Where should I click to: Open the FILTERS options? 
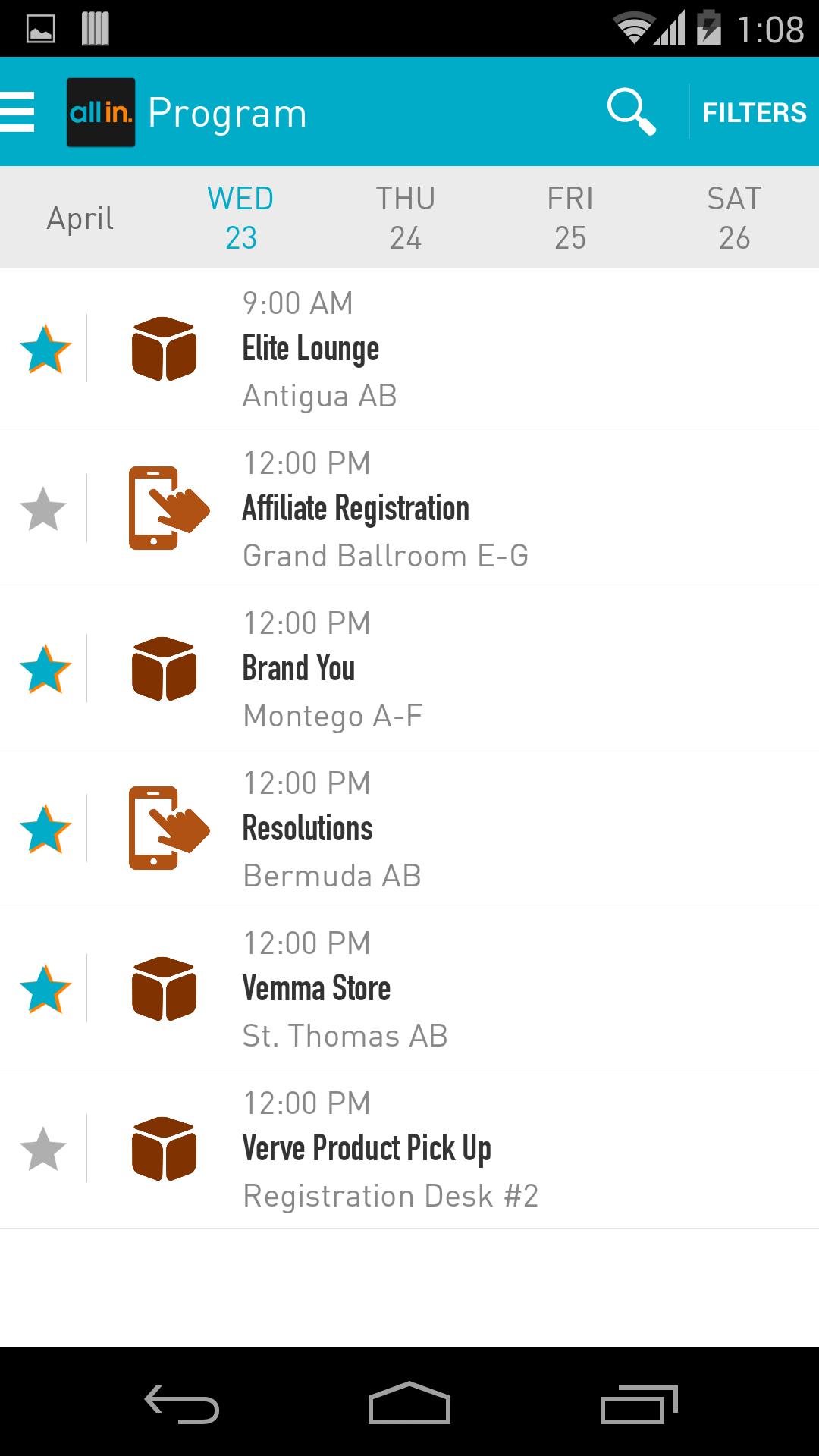[x=754, y=112]
